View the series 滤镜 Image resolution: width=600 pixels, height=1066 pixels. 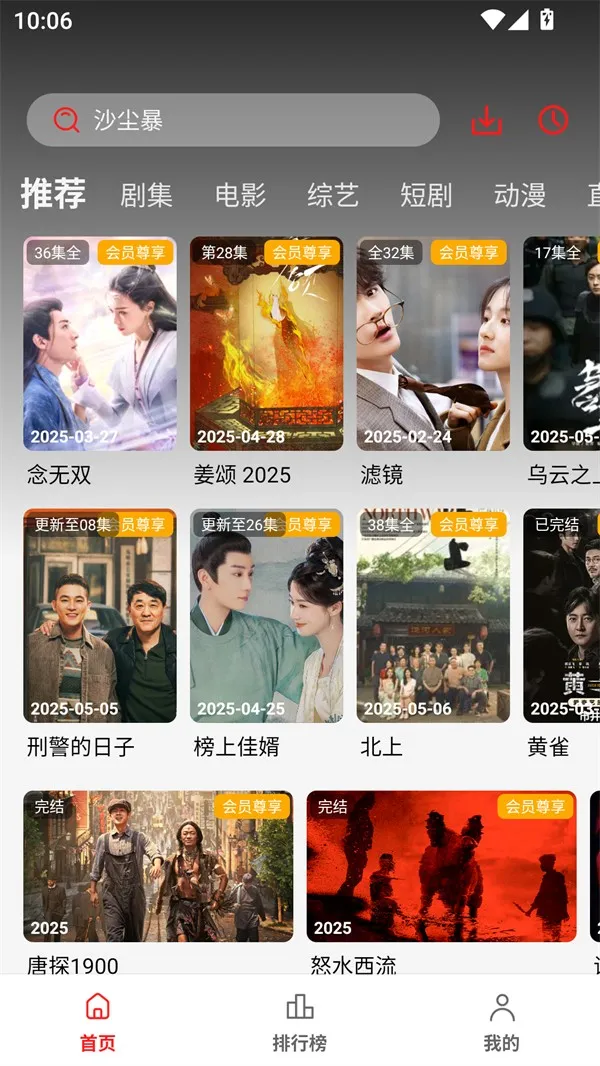(433, 344)
